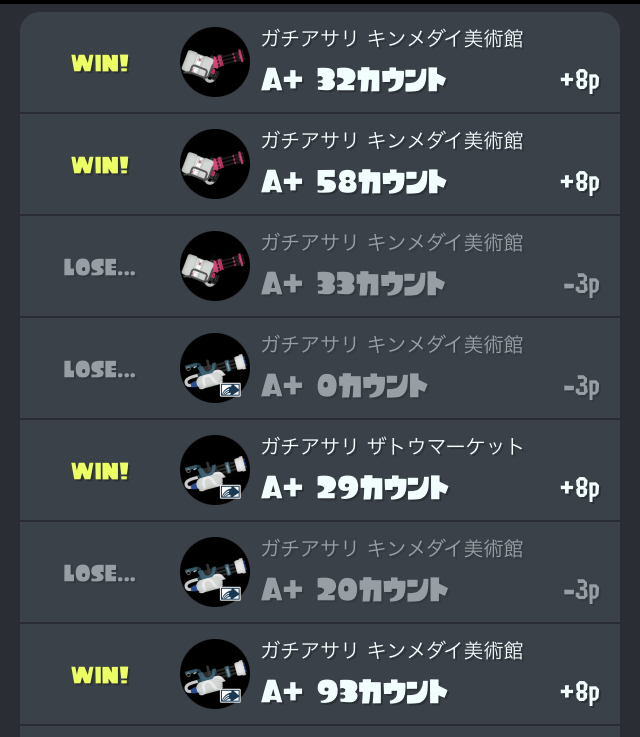Select the 0カウント losing battle

coord(320,369)
